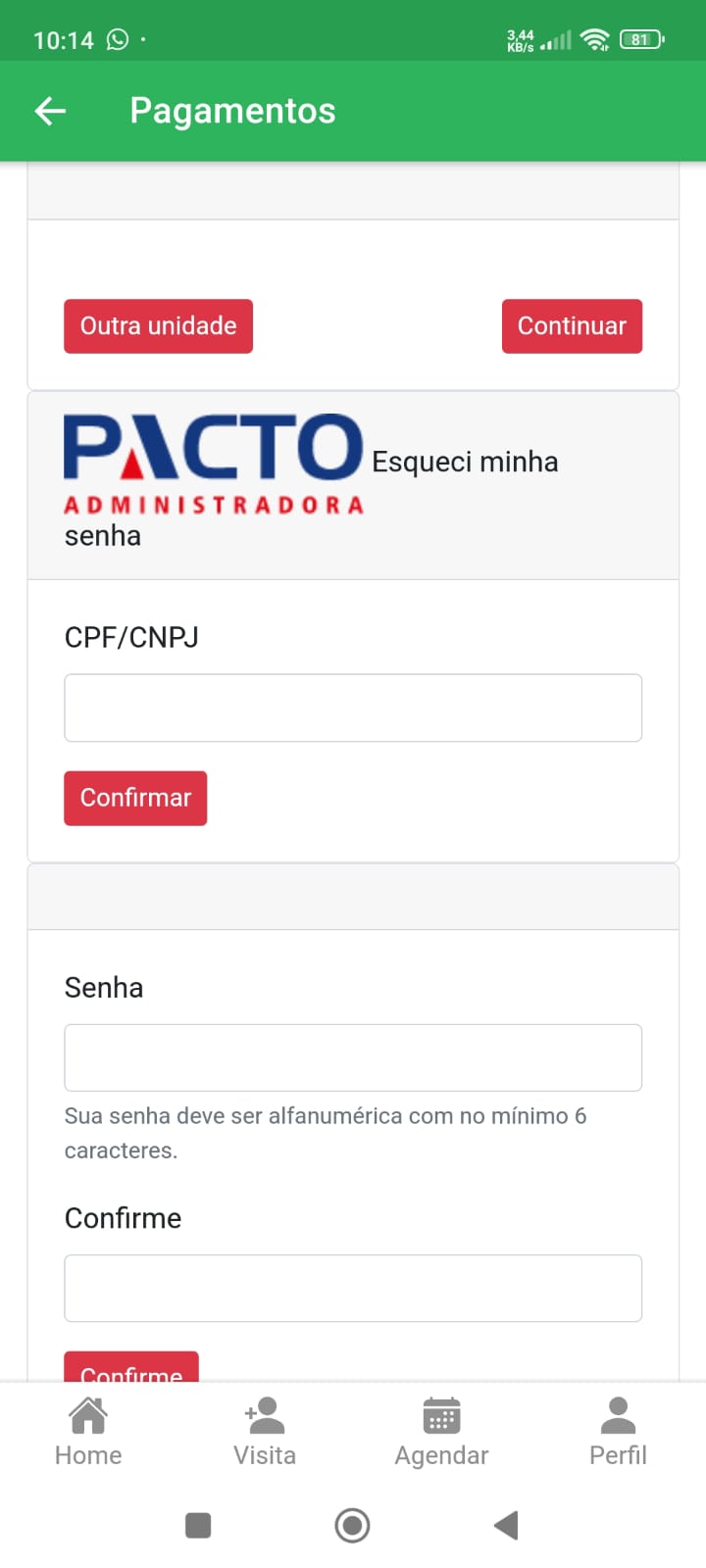
Task: Tap the Outra unidade button
Action: tap(158, 326)
